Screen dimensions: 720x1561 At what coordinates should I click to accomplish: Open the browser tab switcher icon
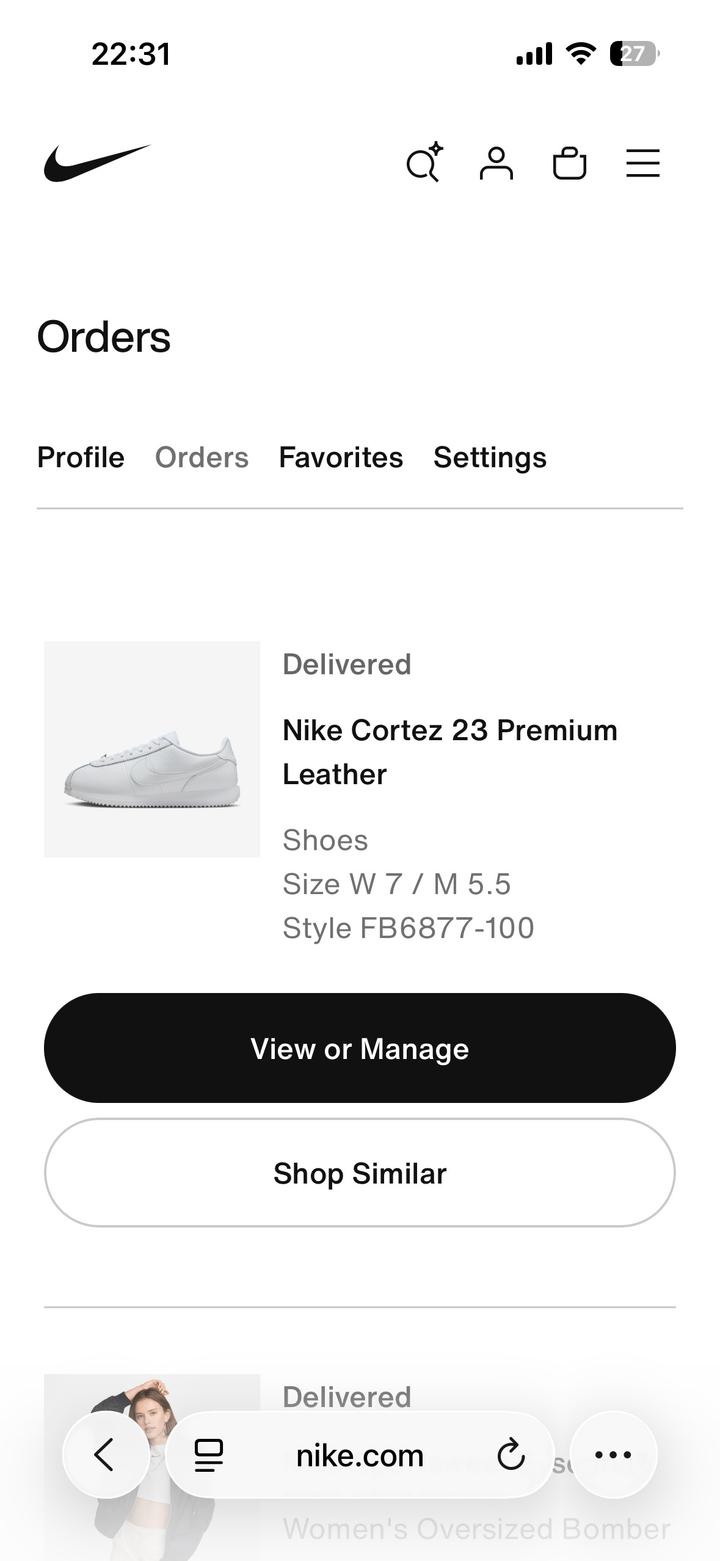pos(208,1455)
